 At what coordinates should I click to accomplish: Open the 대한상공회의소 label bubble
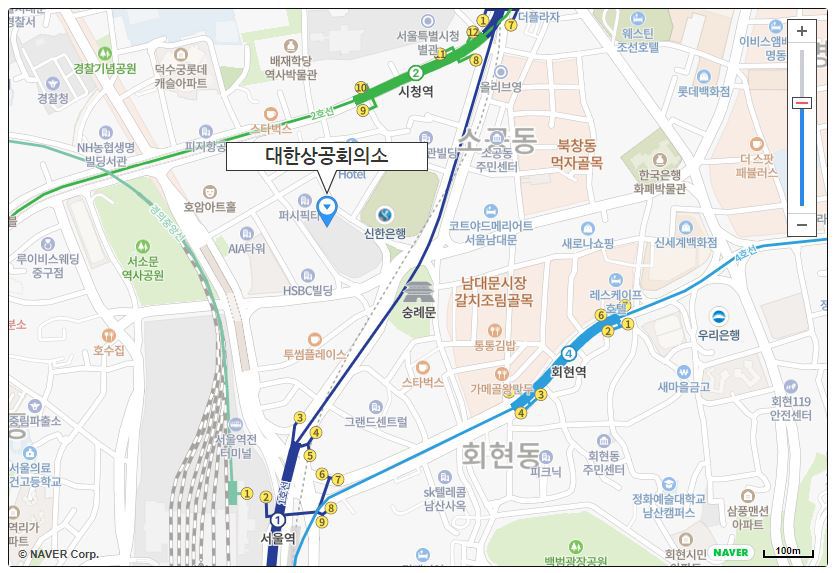click(x=326, y=157)
